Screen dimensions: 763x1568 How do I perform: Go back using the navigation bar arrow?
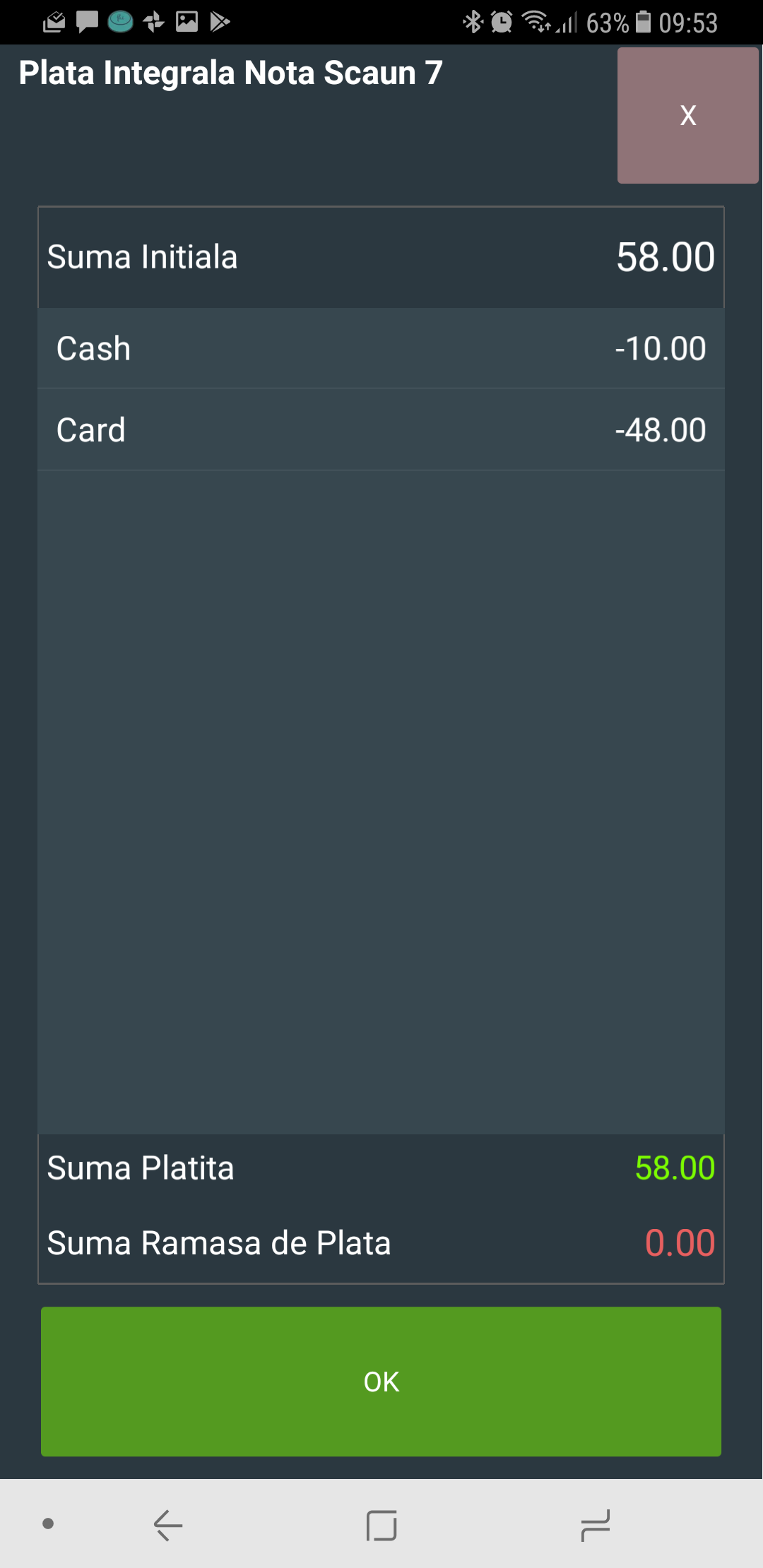[x=168, y=1525]
